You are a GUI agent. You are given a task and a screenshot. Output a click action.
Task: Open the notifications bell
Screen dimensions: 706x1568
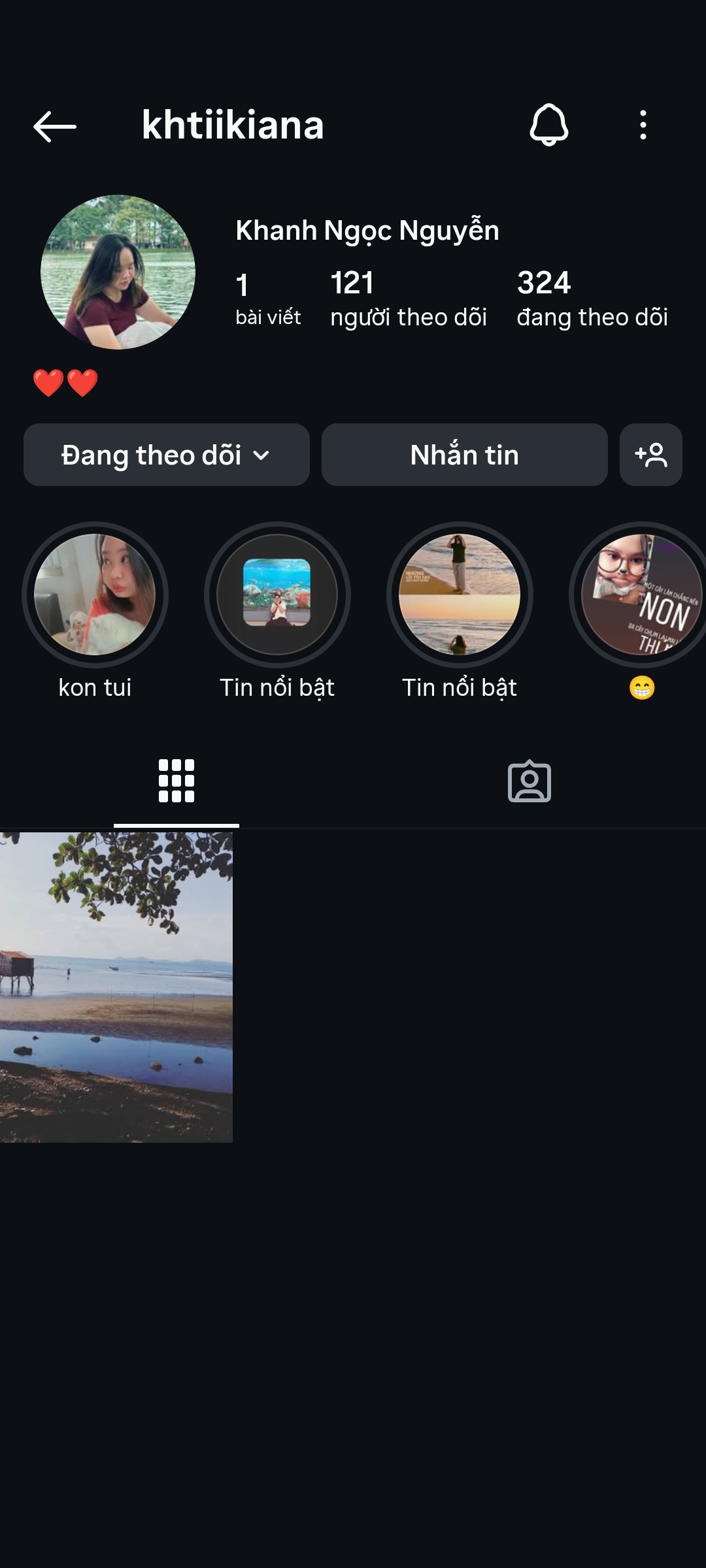tap(548, 125)
